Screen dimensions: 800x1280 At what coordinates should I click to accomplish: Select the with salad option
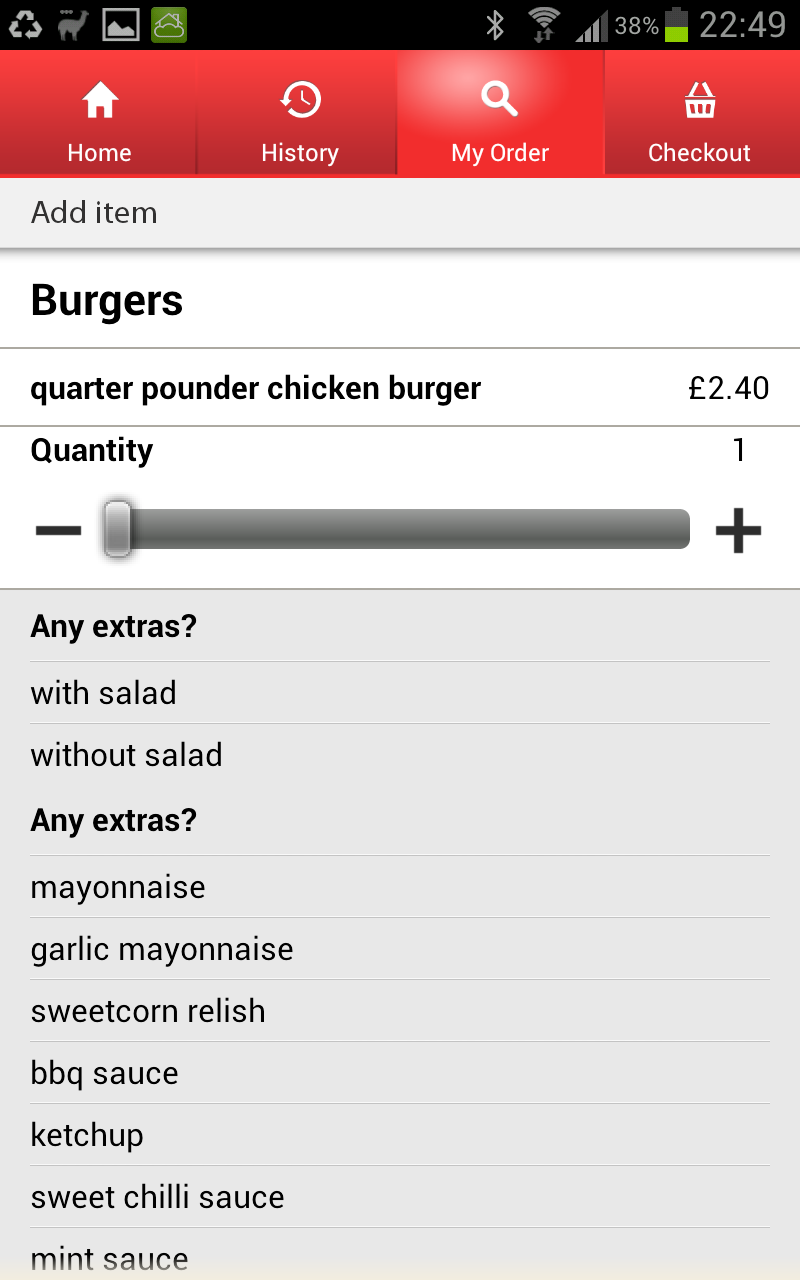pos(400,693)
